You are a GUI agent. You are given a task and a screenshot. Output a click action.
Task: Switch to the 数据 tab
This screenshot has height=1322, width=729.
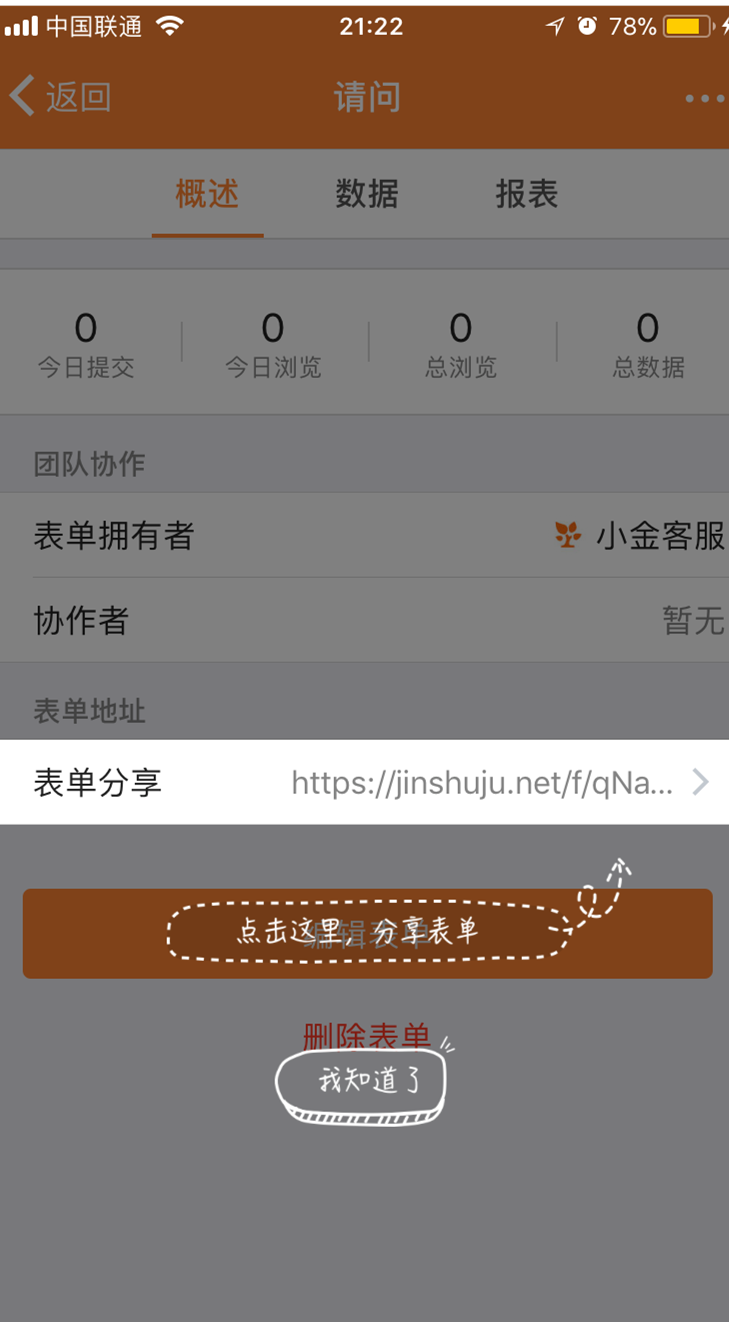(367, 194)
